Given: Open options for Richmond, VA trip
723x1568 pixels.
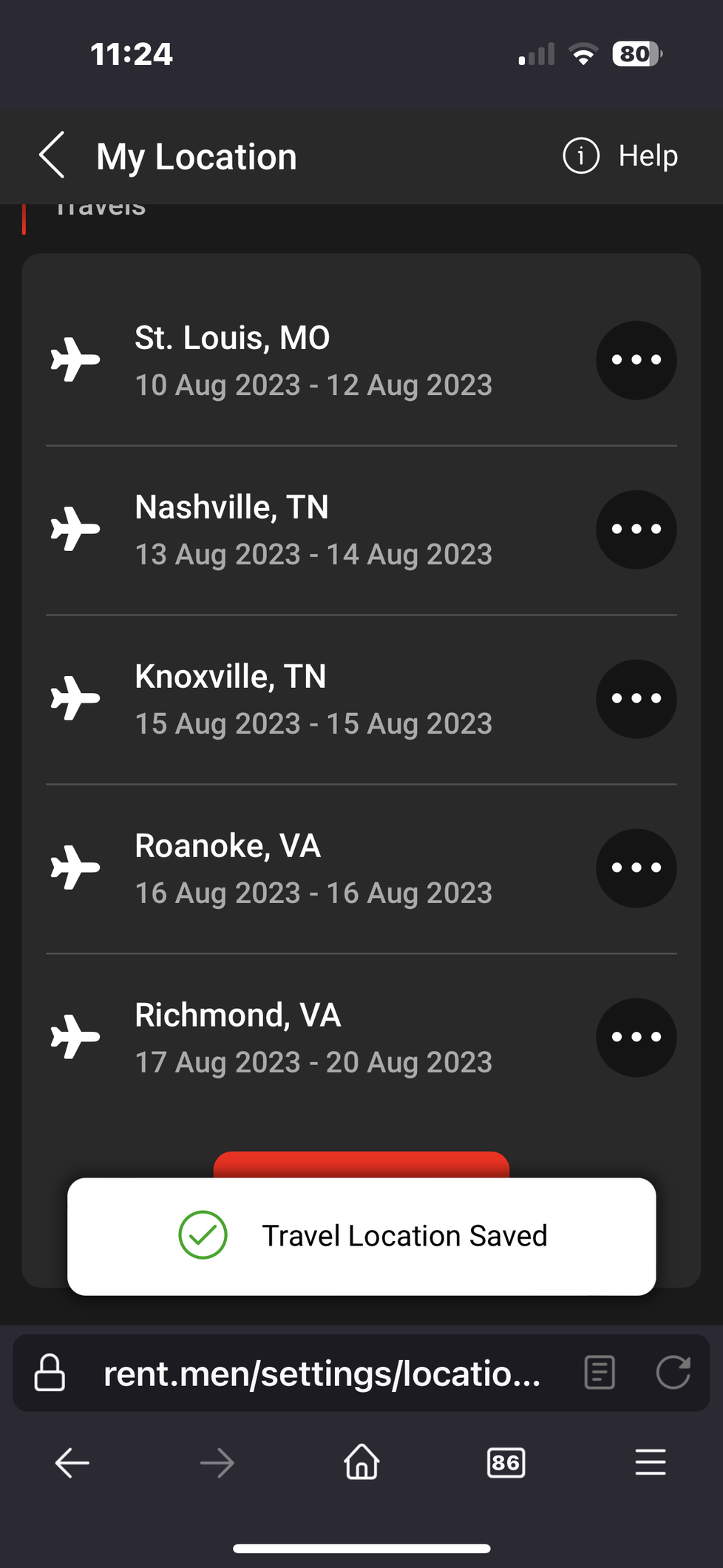Looking at the screenshot, I should coord(636,1038).
